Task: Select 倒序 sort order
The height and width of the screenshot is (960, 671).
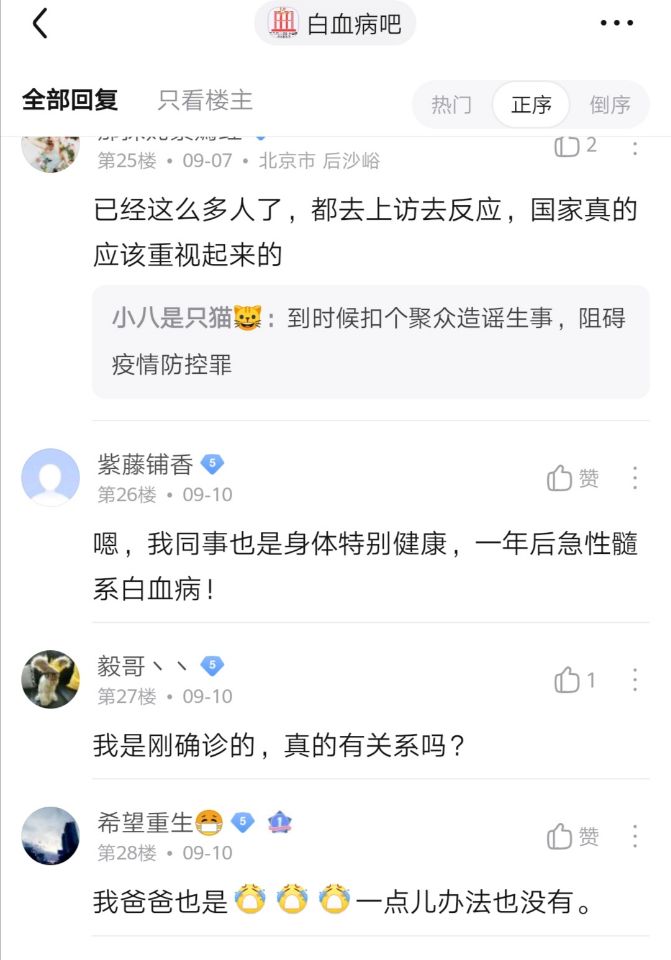Action: [x=609, y=104]
